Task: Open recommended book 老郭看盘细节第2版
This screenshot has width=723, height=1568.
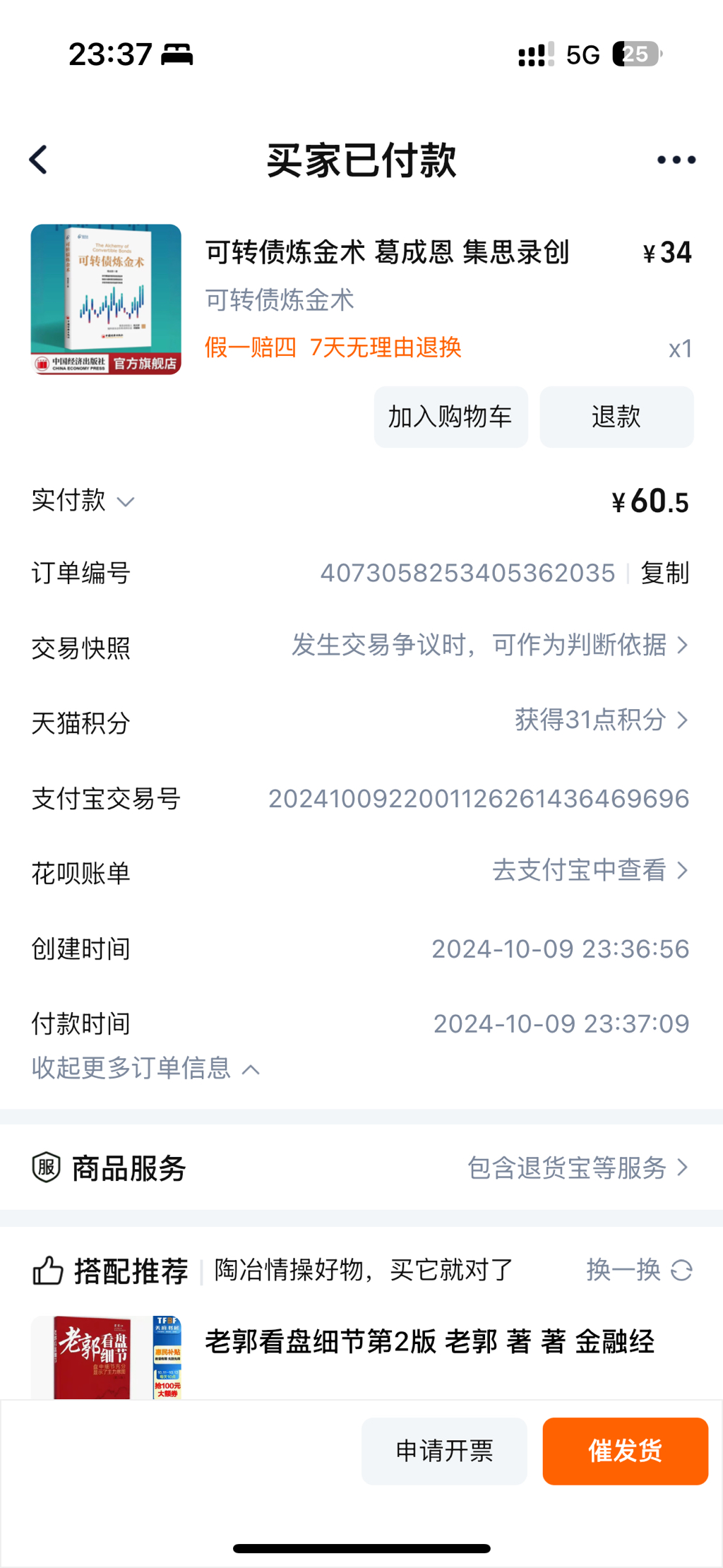Action: (x=429, y=1342)
